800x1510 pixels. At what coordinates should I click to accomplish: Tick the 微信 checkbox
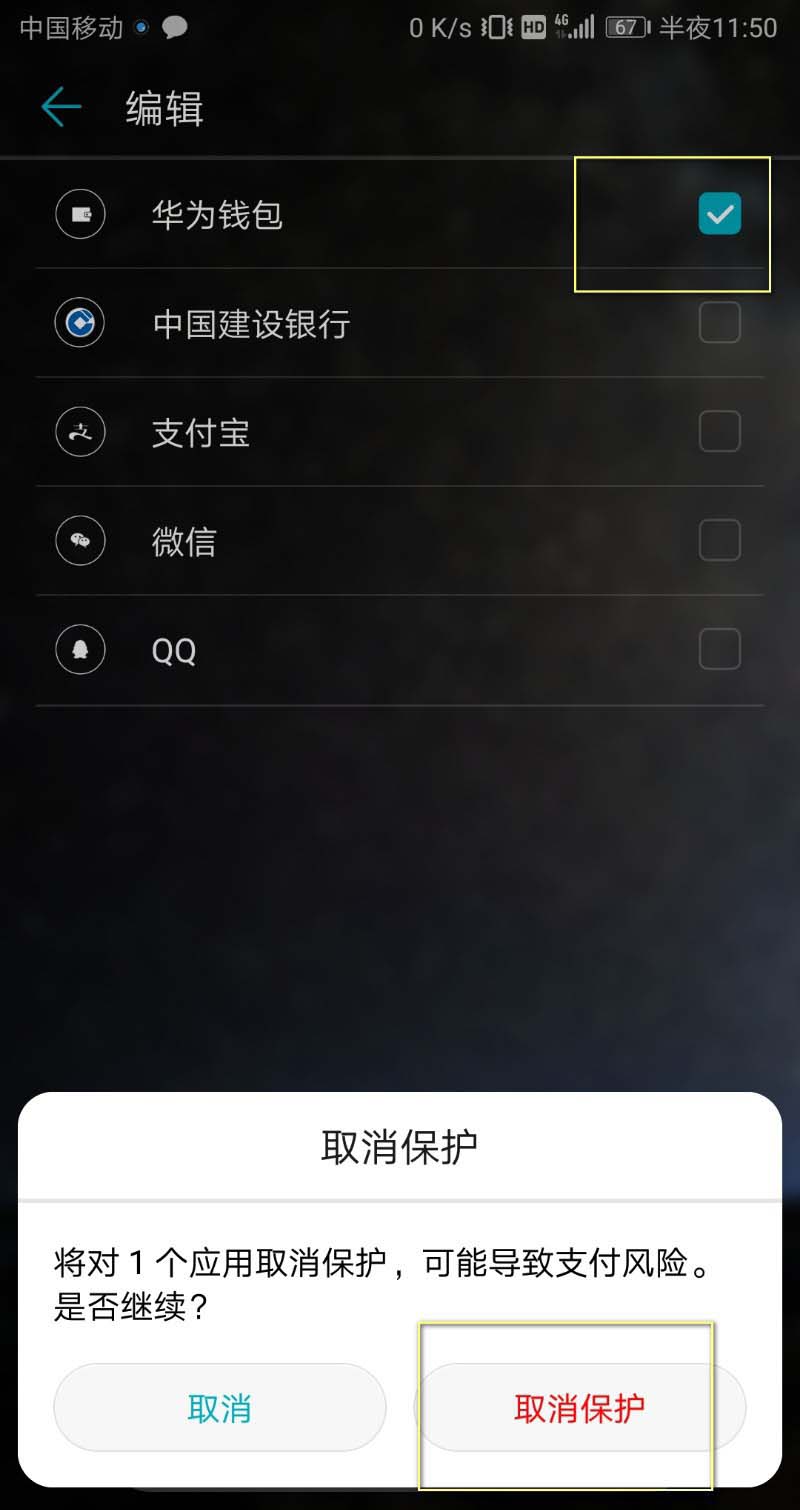[x=719, y=541]
